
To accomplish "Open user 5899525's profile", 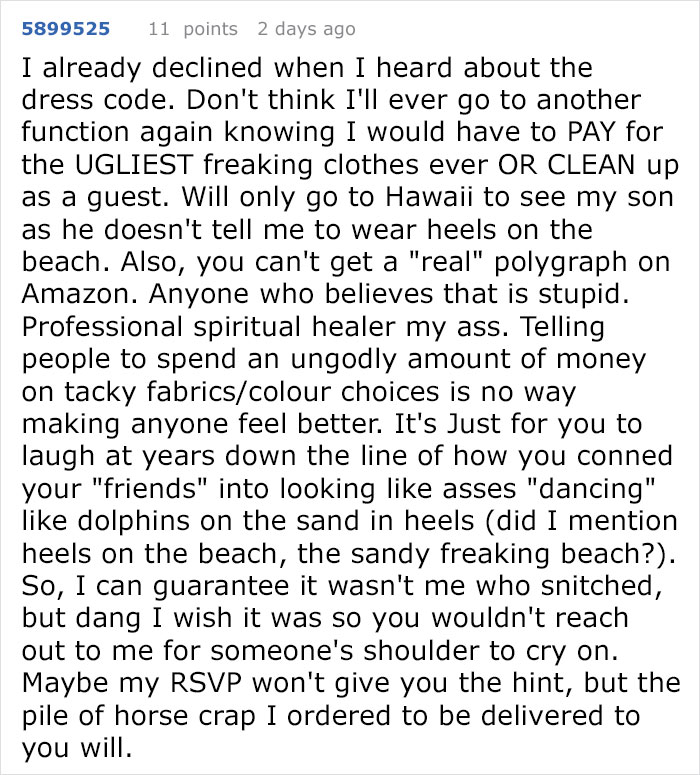I will point(66,29).
